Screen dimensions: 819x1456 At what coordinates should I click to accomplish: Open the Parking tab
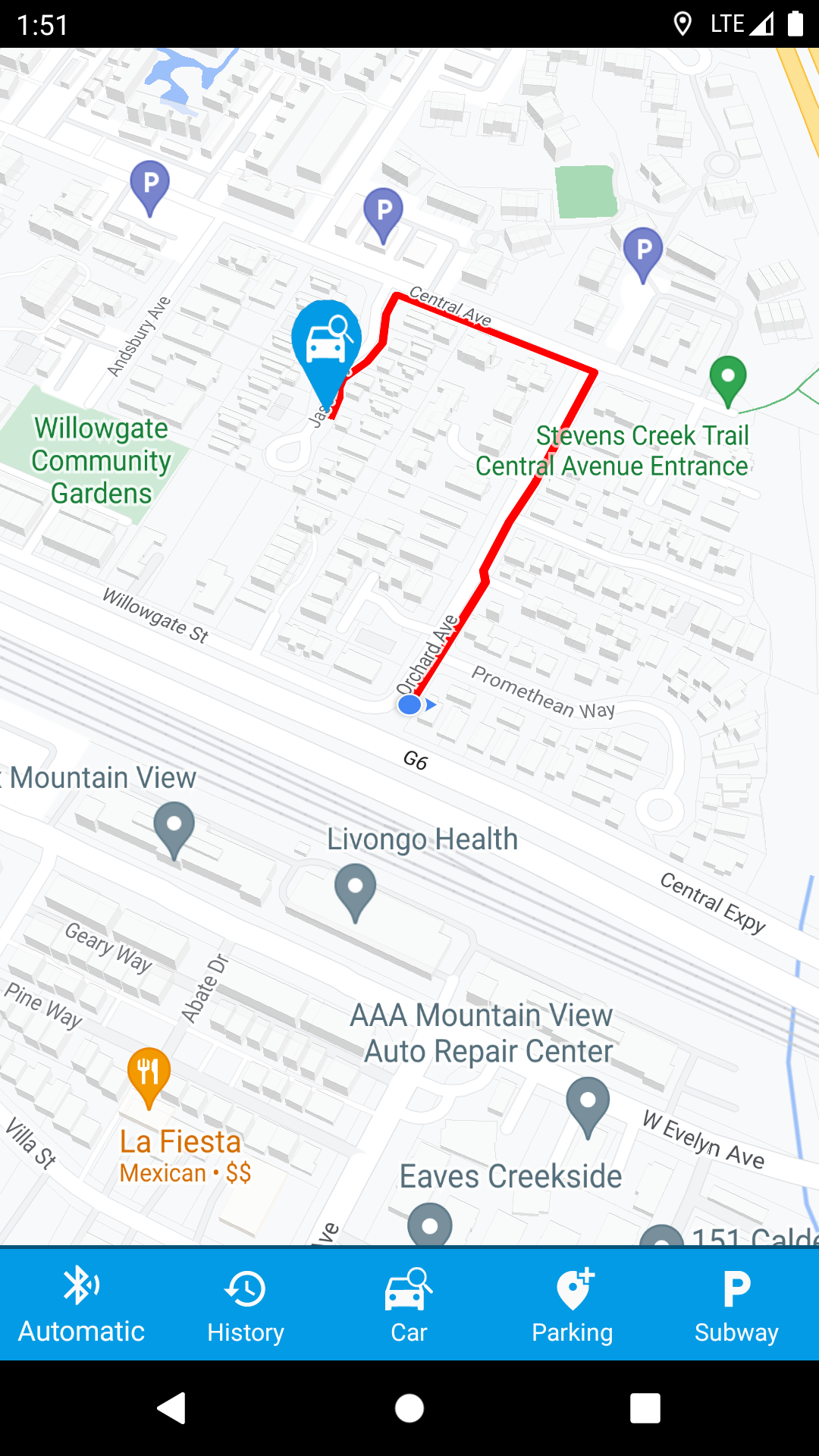tap(573, 1306)
